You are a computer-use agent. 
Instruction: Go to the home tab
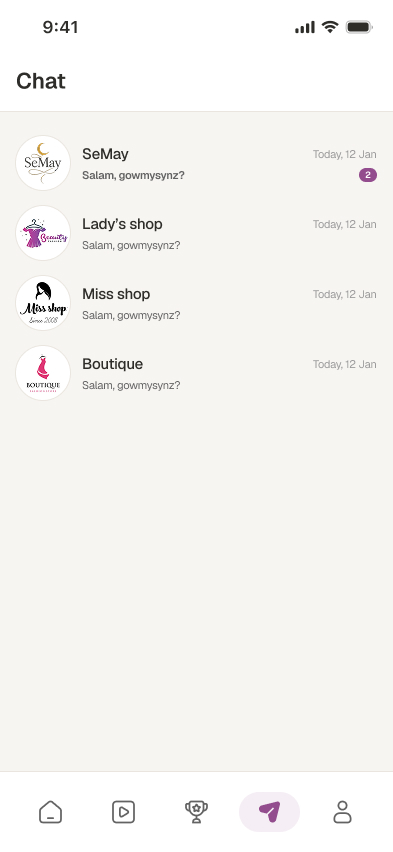(x=51, y=812)
